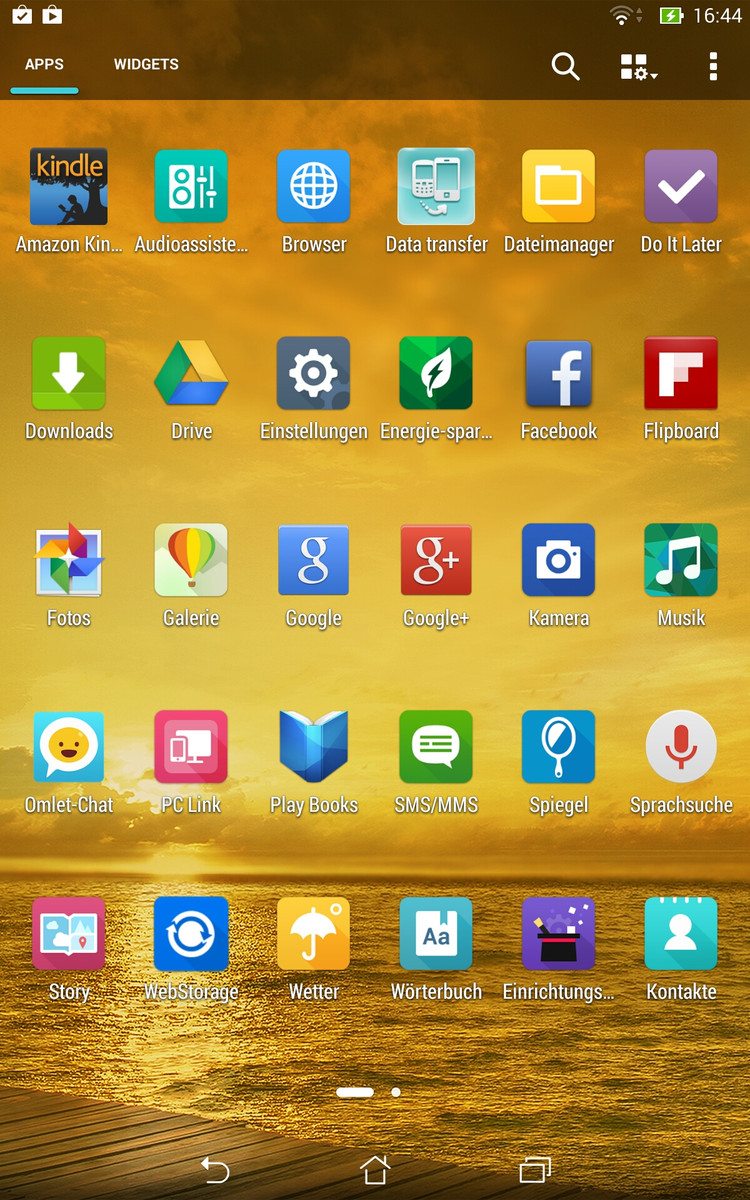Open Flipboard
This screenshot has width=750, height=1200.
coord(681,374)
